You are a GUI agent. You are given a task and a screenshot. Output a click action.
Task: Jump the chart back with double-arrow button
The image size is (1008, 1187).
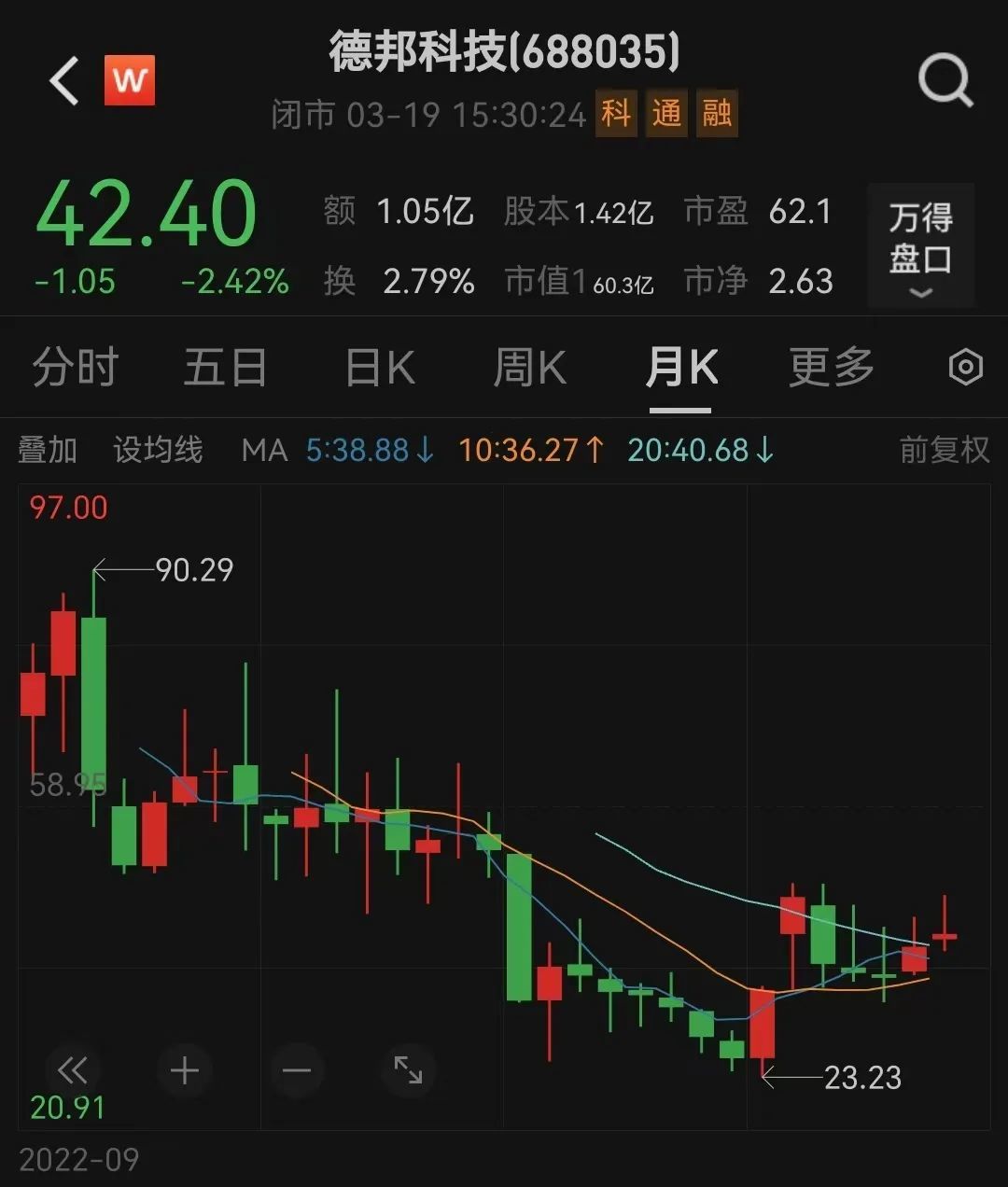[73, 1070]
